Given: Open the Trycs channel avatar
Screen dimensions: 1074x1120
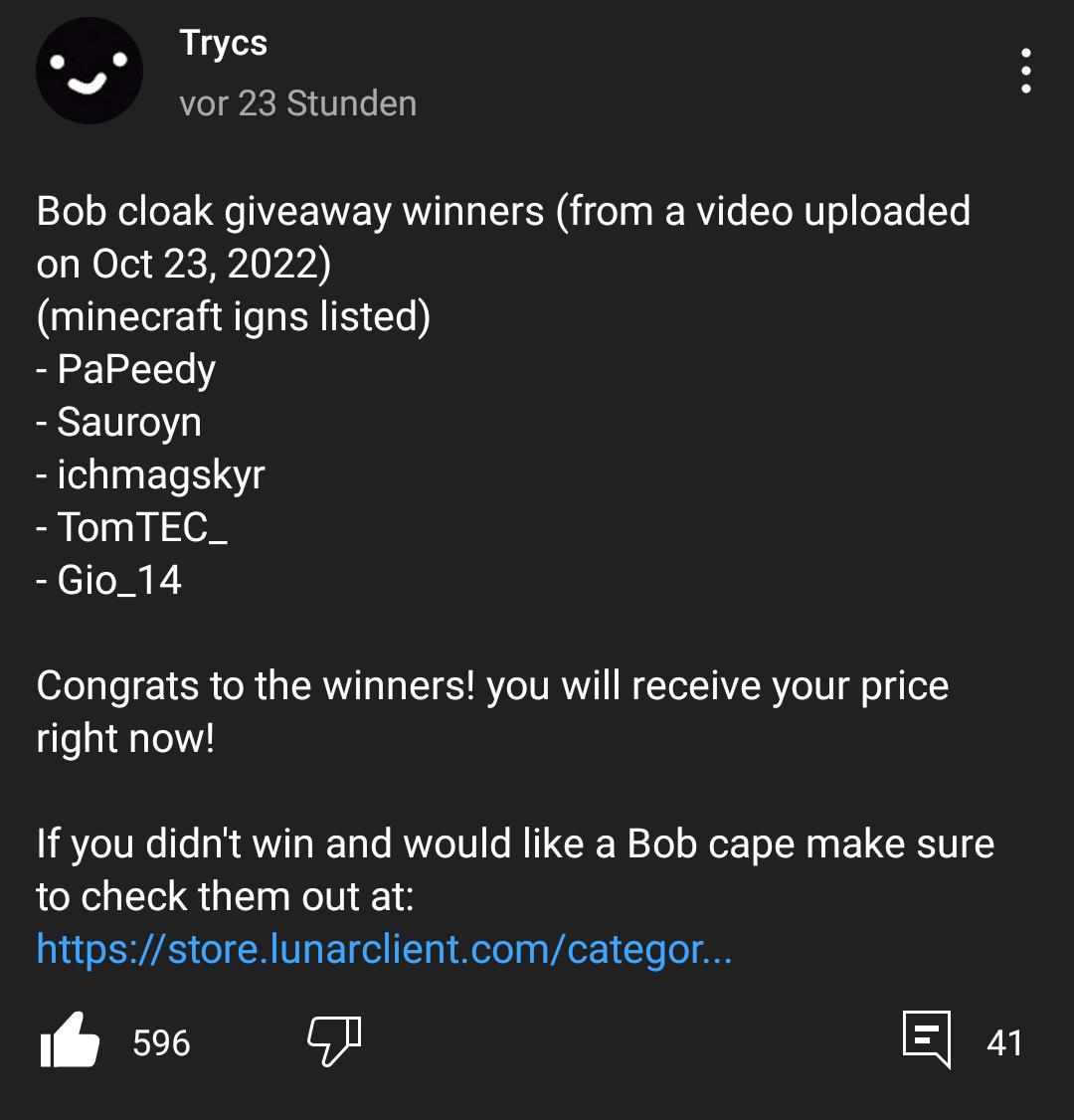Looking at the screenshot, I should 89,71.
